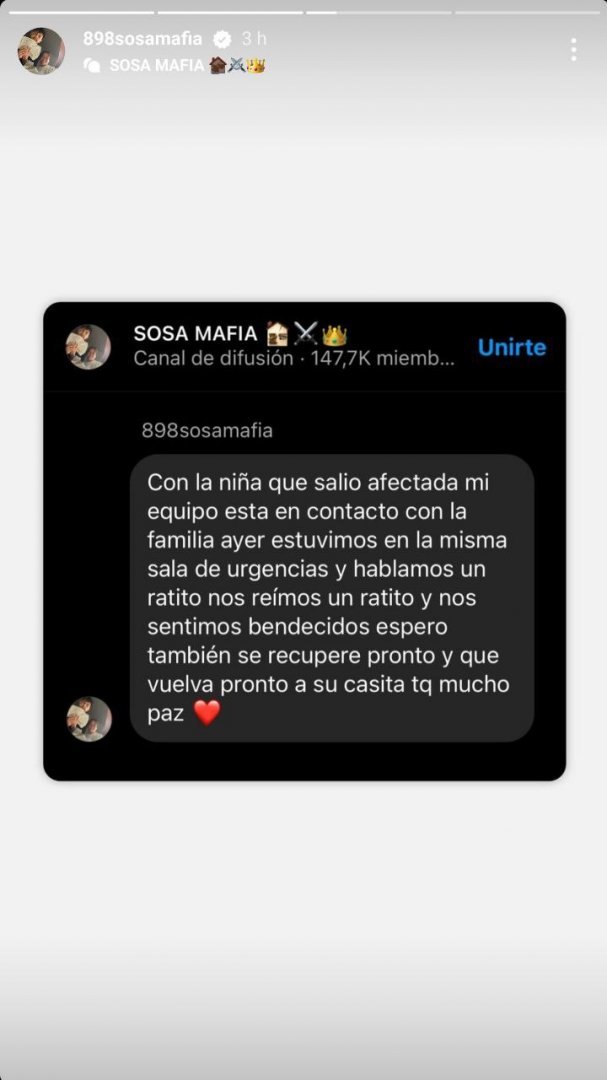Tap Unirte to join the channel
The height and width of the screenshot is (1080, 607).
click(511, 347)
